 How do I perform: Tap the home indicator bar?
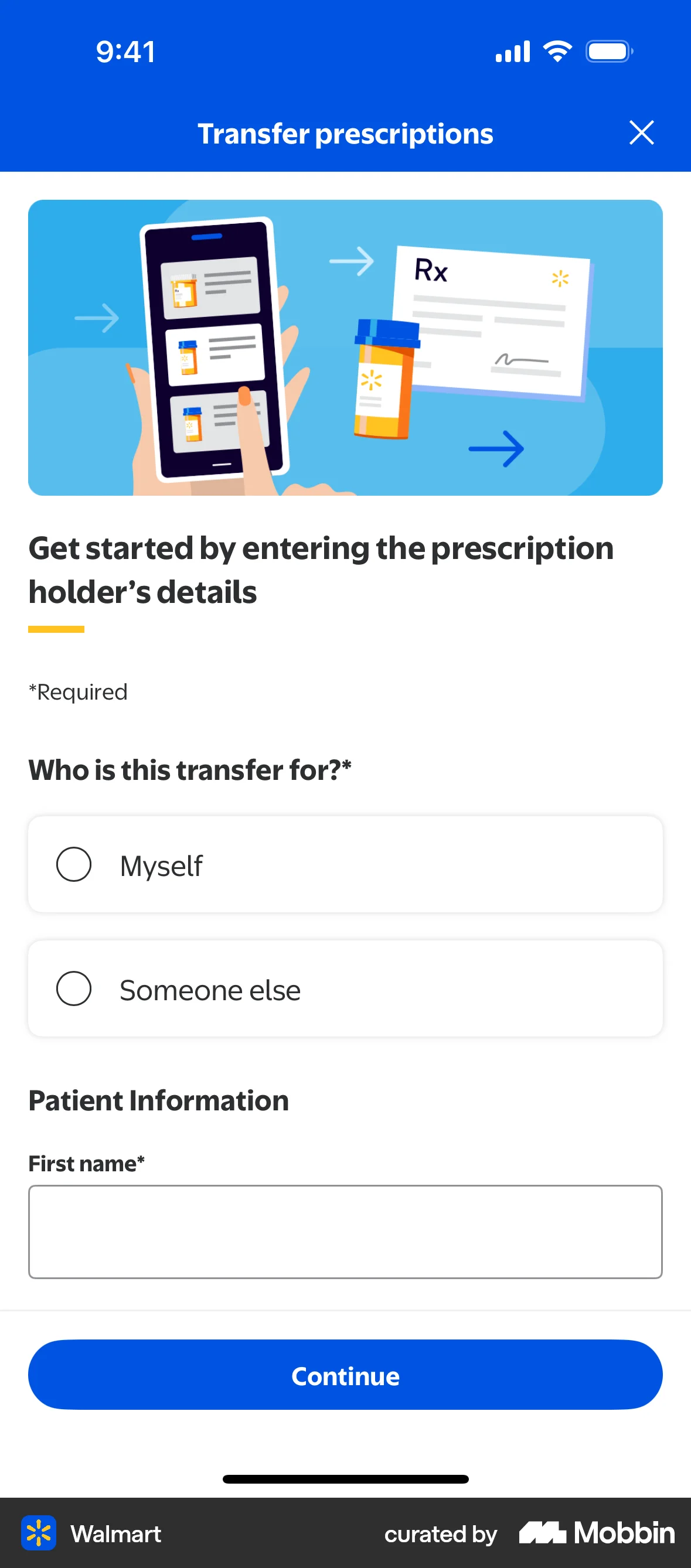pos(345,1480)
